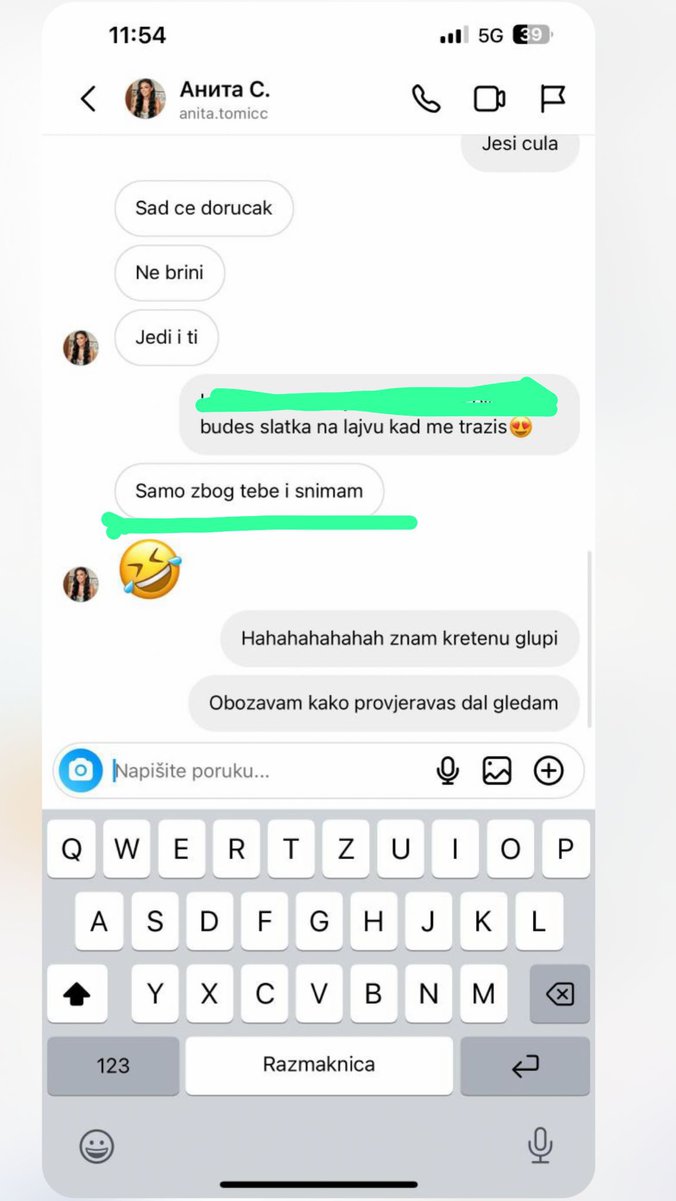Tap the Razmaknica space key
This screenshot has height=1201, width=676.
coord(319,1065)
